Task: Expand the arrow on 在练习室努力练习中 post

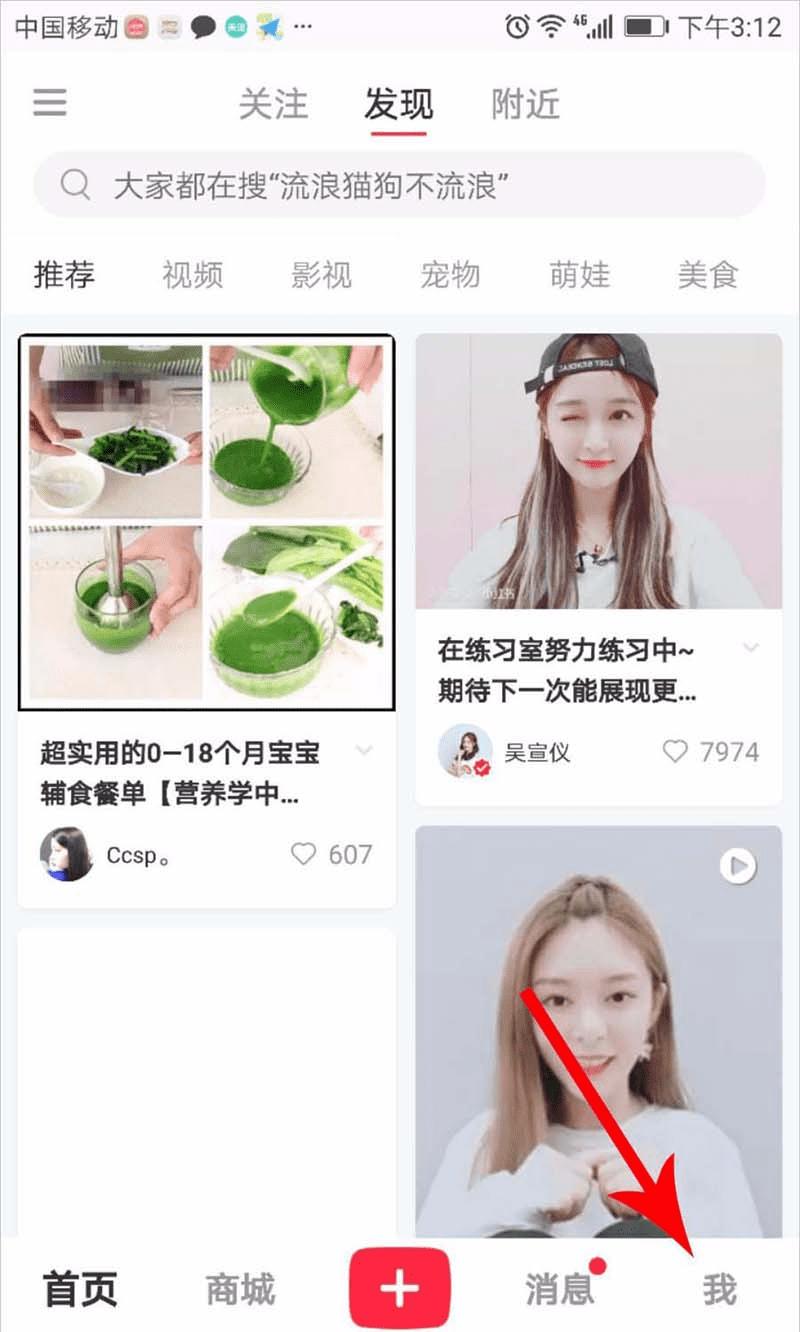Action: pyautogui.click(x=750, y=648)
